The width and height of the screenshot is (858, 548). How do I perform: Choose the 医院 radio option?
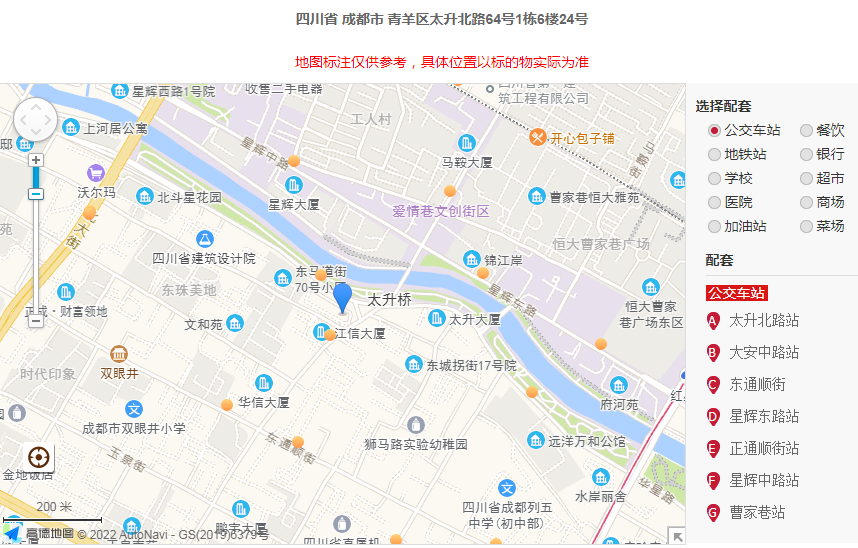(714, 202)
